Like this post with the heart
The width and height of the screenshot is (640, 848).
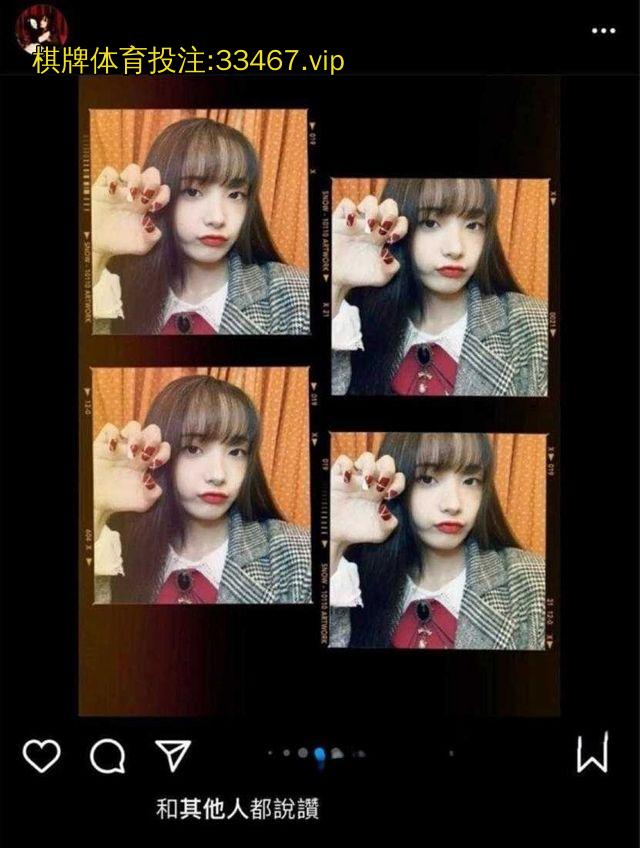(x=41, y=757)
